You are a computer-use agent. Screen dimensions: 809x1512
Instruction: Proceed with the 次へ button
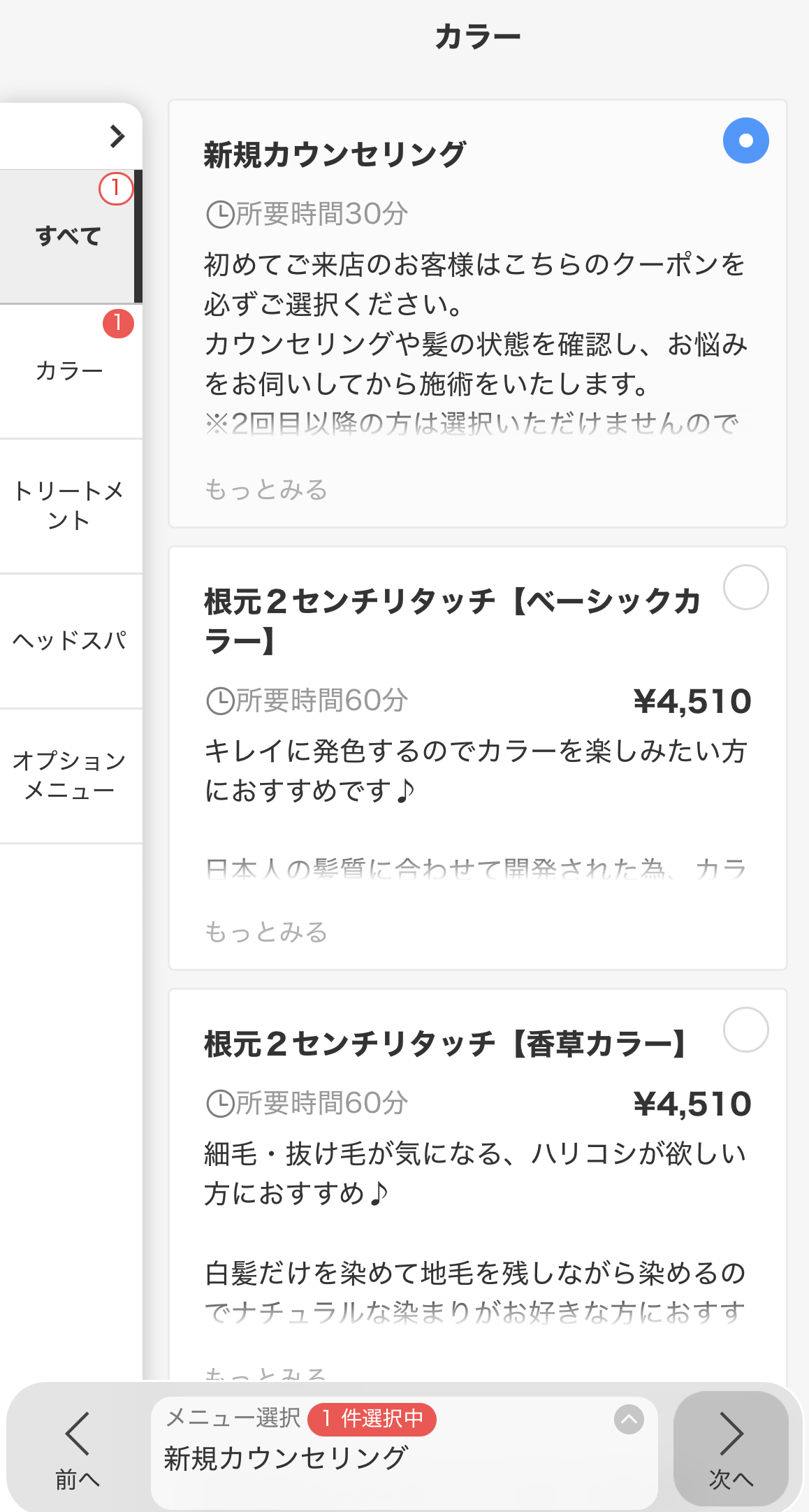coord(731,1448)
